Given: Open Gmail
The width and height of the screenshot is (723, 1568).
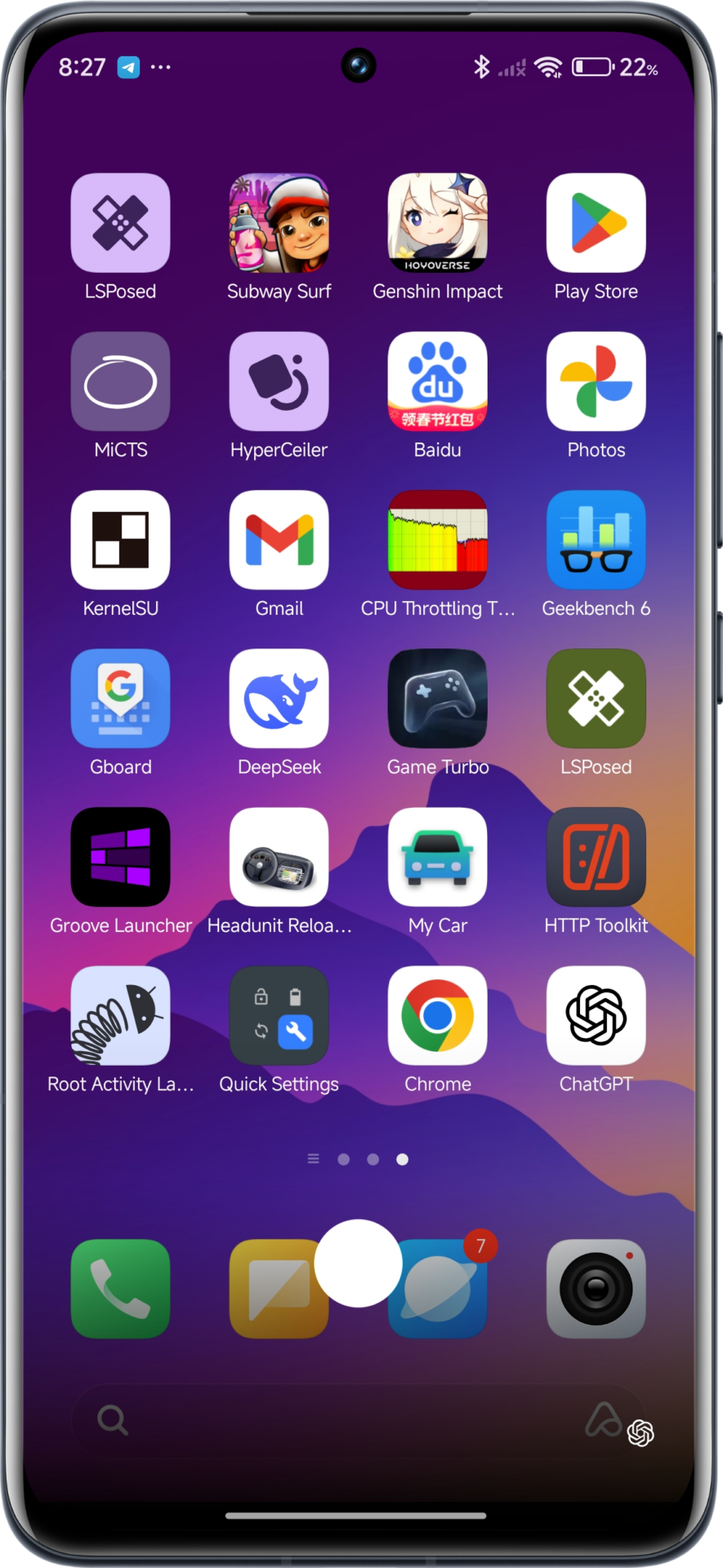Looking at the screenshot, I should point(279,540).
